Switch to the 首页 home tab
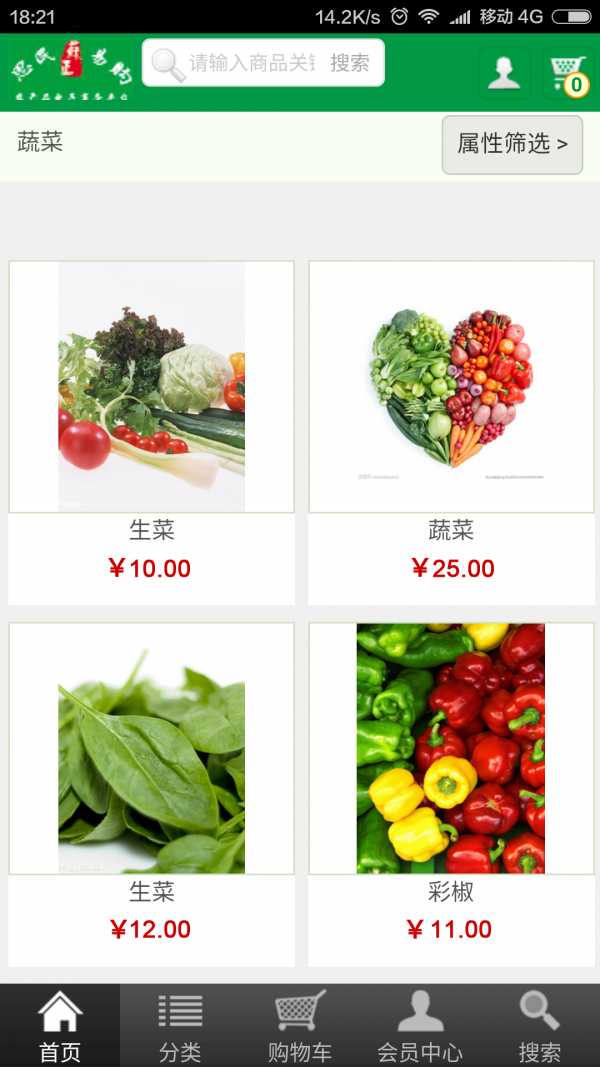The image size is (600, 1067). (60, 1026)
